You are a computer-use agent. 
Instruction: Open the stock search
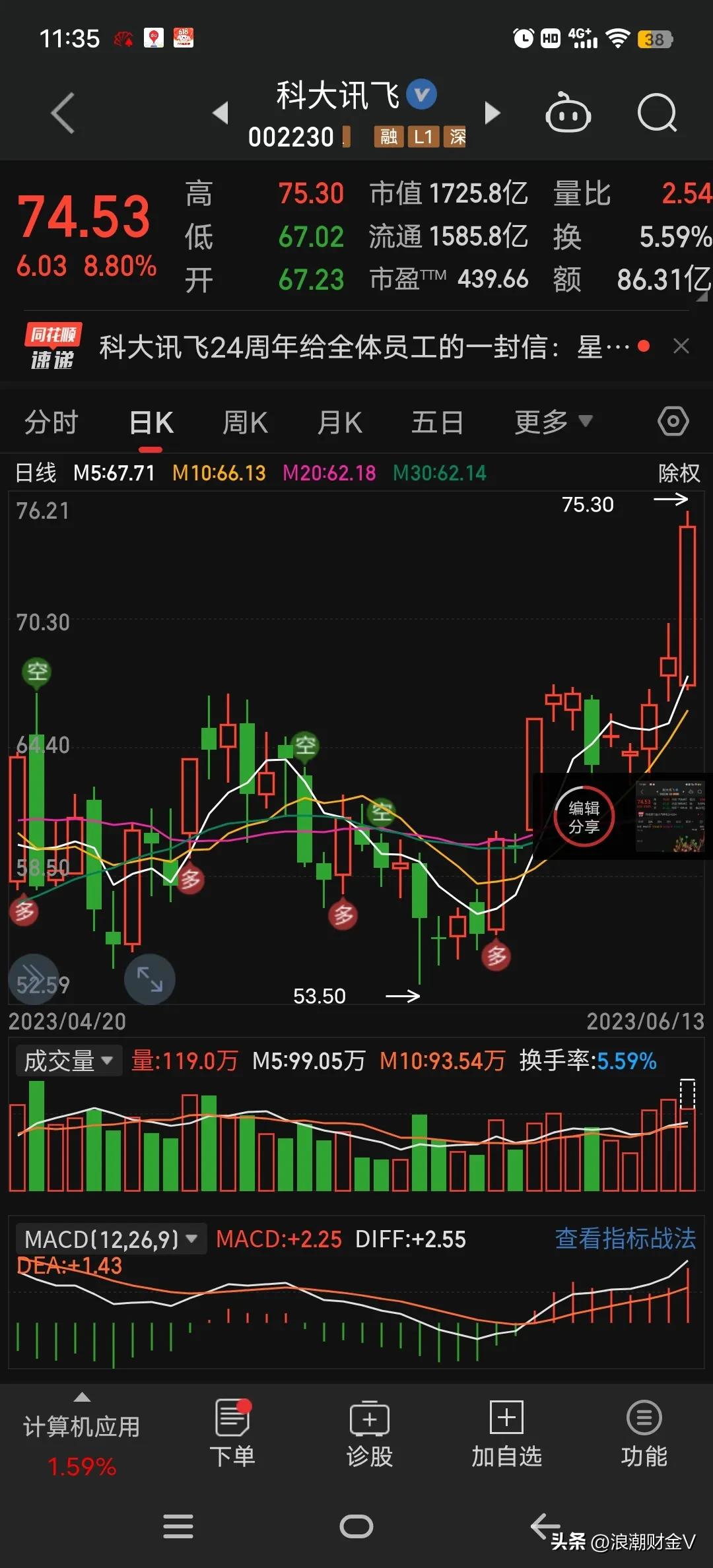click(x=658, y=114)
